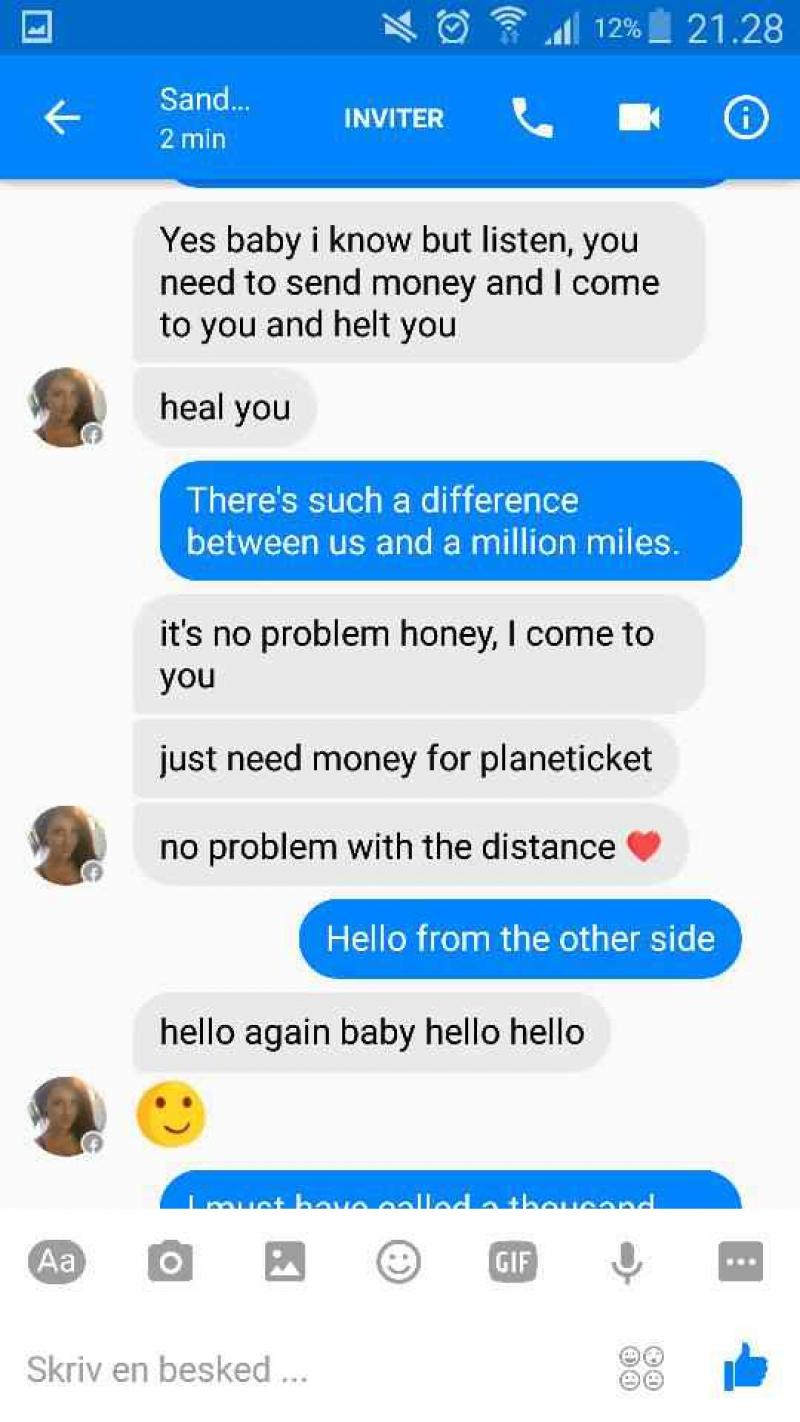Open conversation info
The image size is (800, 1422).
[746, 119]
